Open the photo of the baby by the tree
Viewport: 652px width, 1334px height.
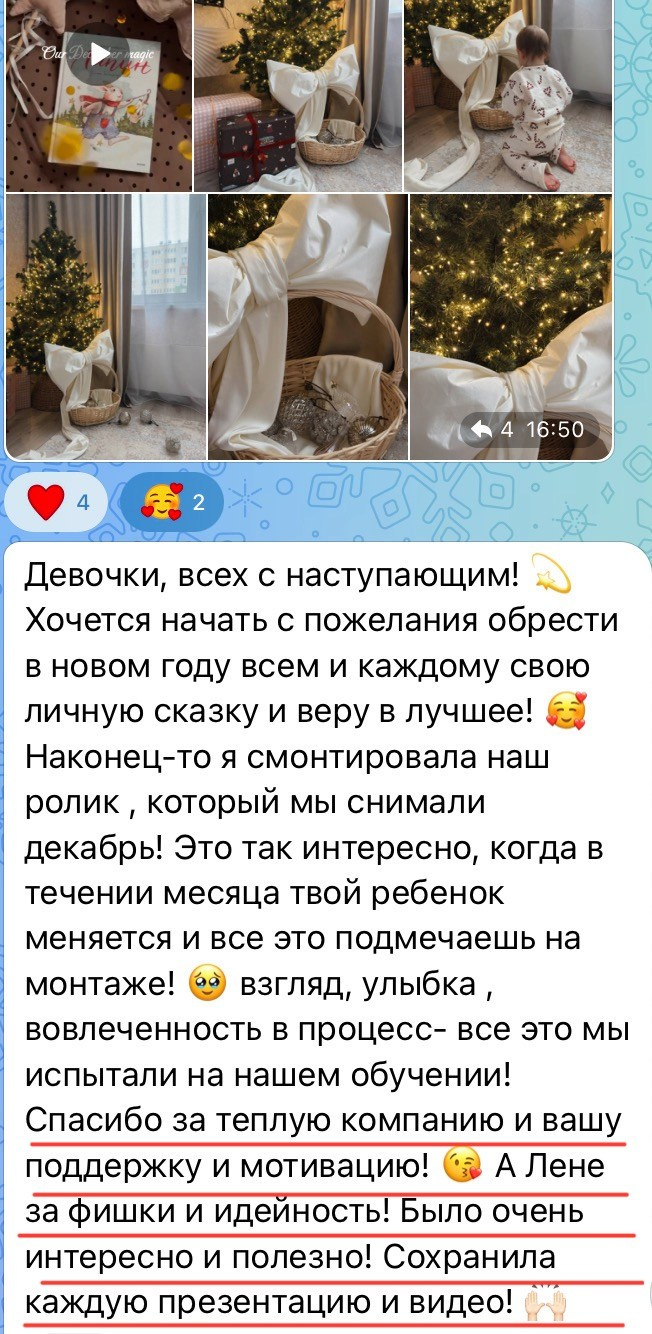point(508,95)
